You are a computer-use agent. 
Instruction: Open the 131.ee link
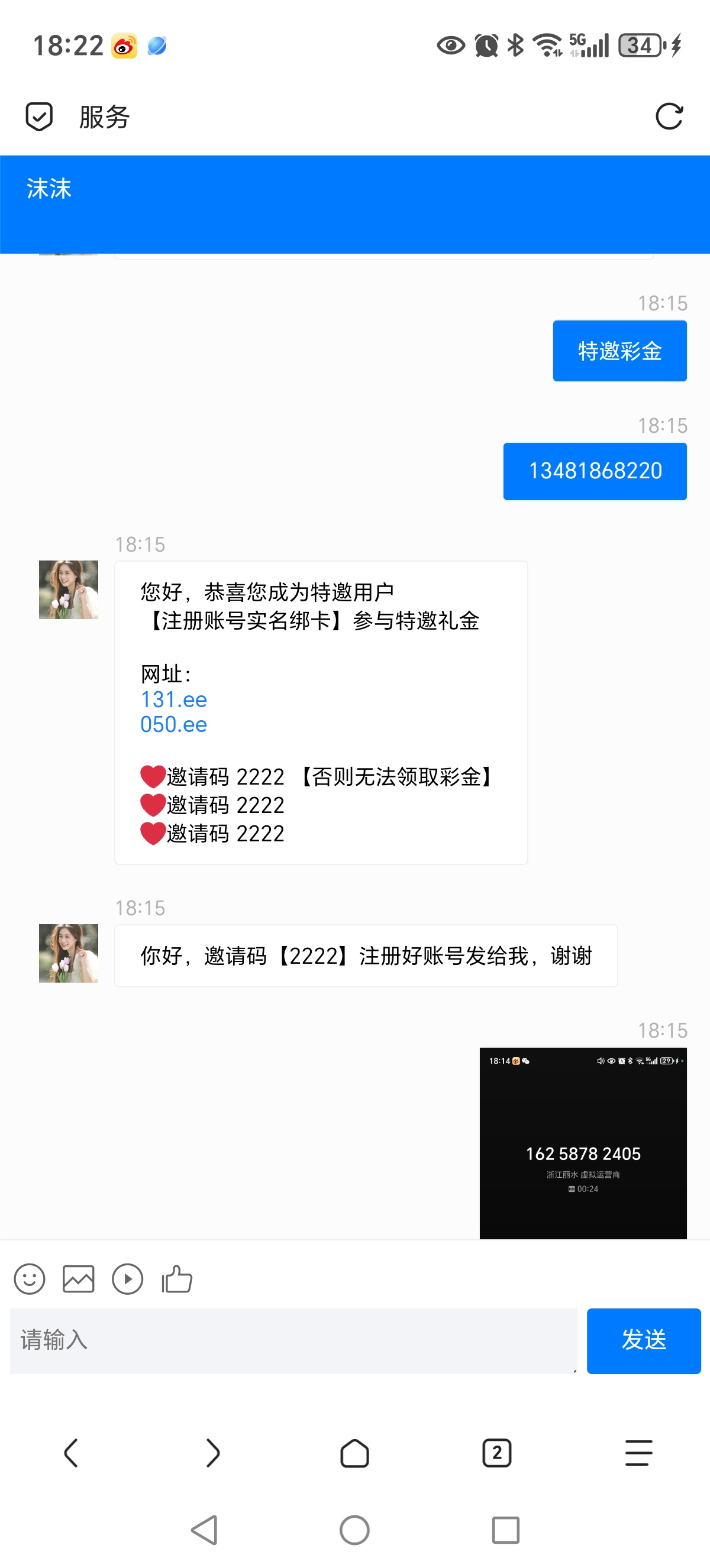(173, 699)
